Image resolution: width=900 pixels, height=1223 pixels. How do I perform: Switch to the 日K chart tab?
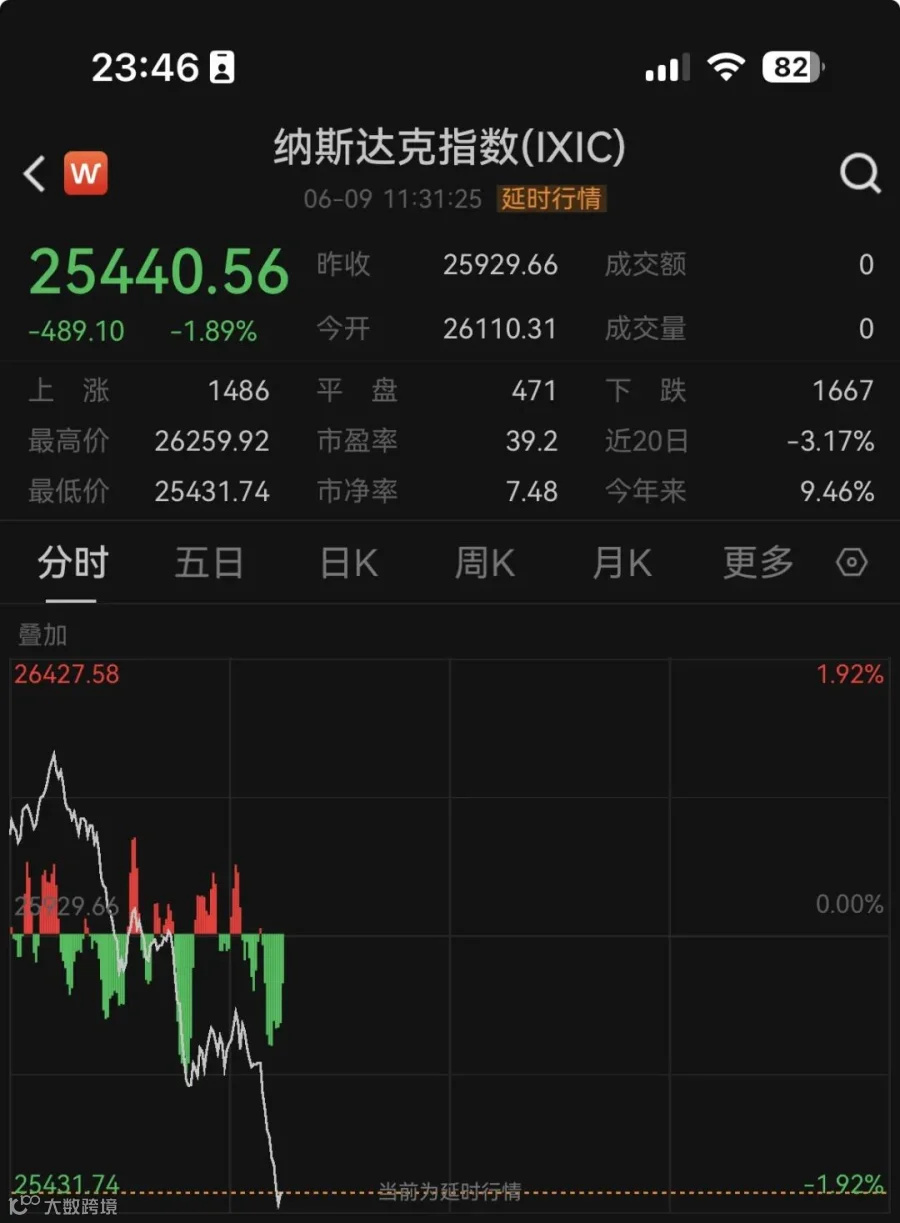coord(348,563)
